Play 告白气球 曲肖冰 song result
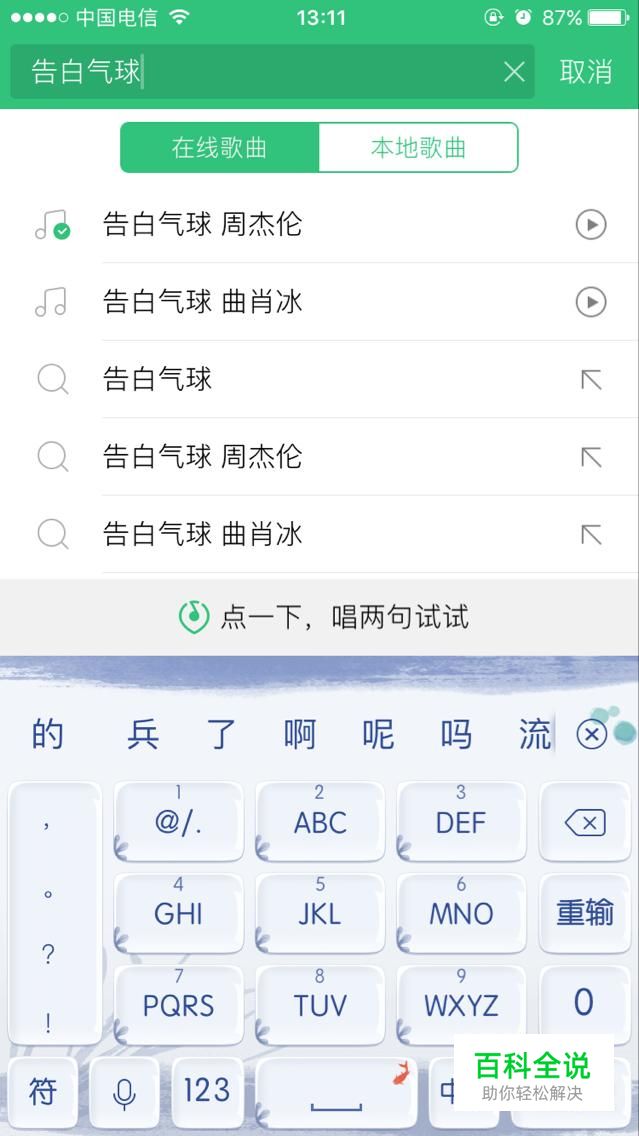This screenshot has height=1136, width=639. pyautogui.click(x=591, y=301)
